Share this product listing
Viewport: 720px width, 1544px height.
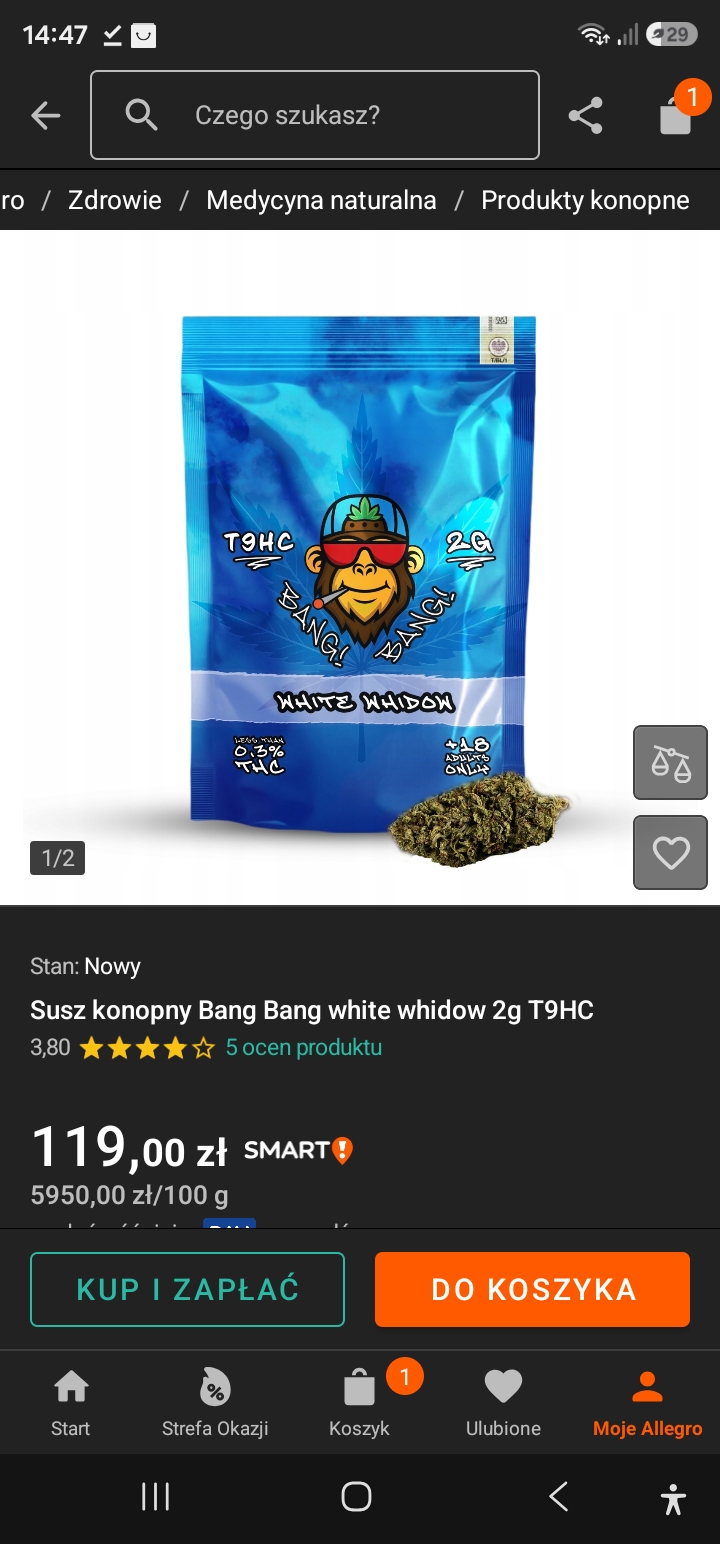585,116
